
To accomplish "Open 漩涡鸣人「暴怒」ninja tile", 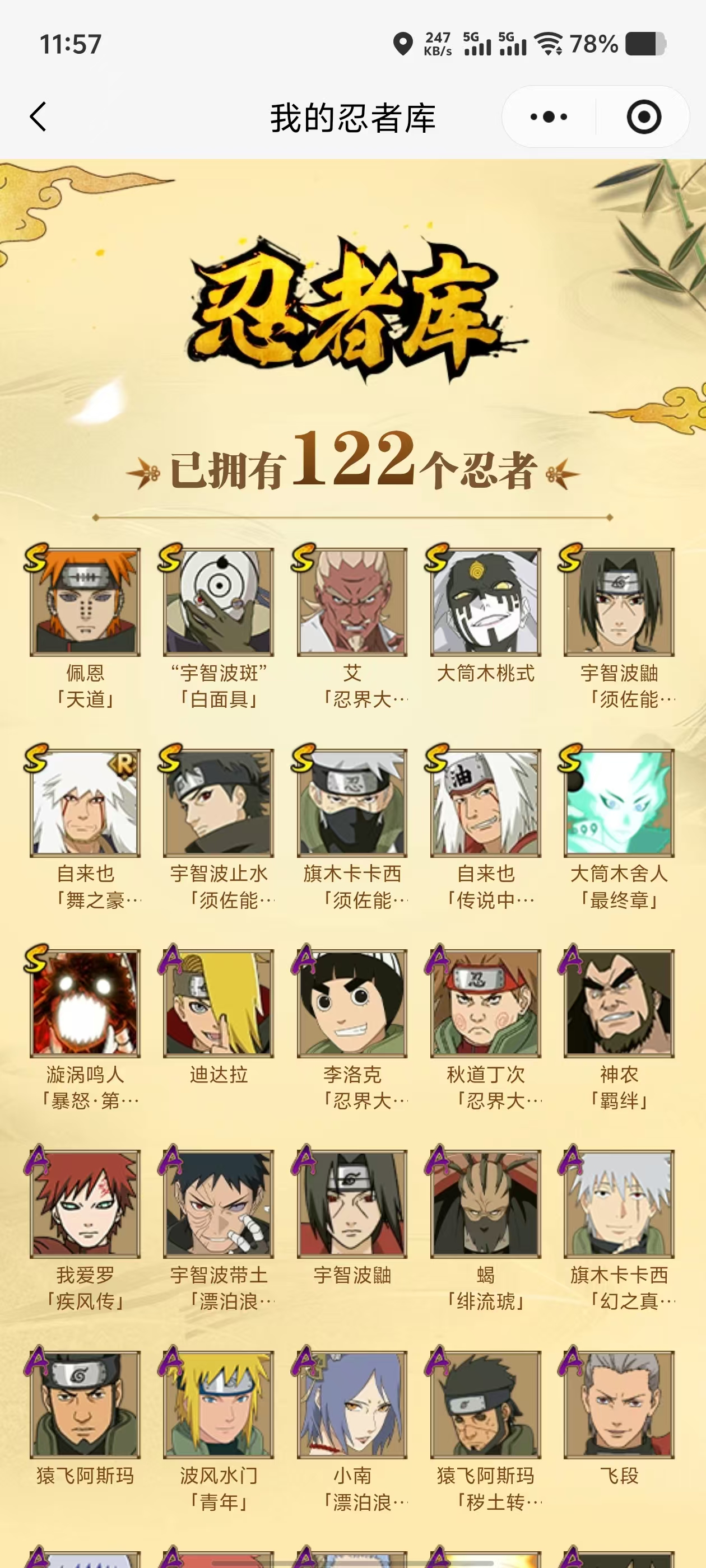I will (85, 1002).
